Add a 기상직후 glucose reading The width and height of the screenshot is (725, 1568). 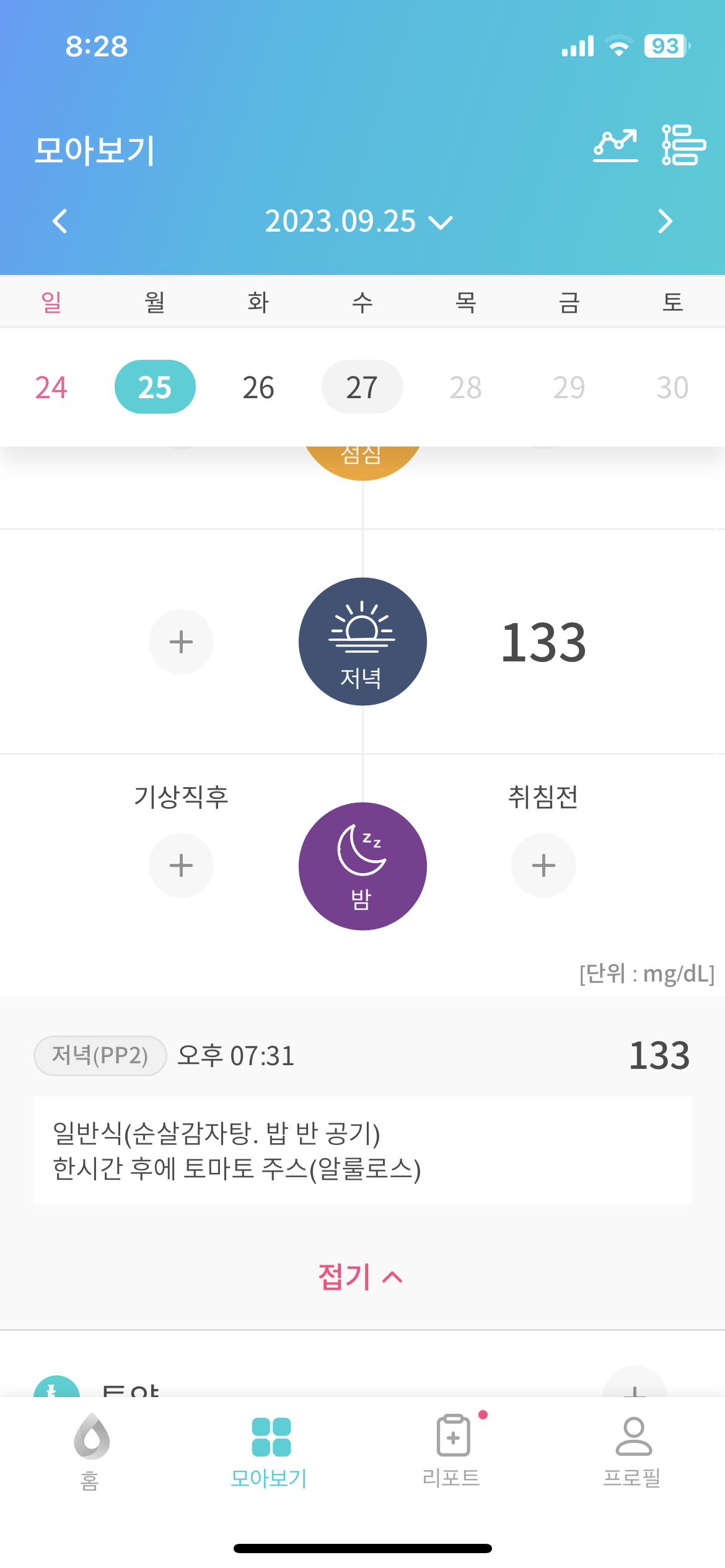tap(181, 865)
